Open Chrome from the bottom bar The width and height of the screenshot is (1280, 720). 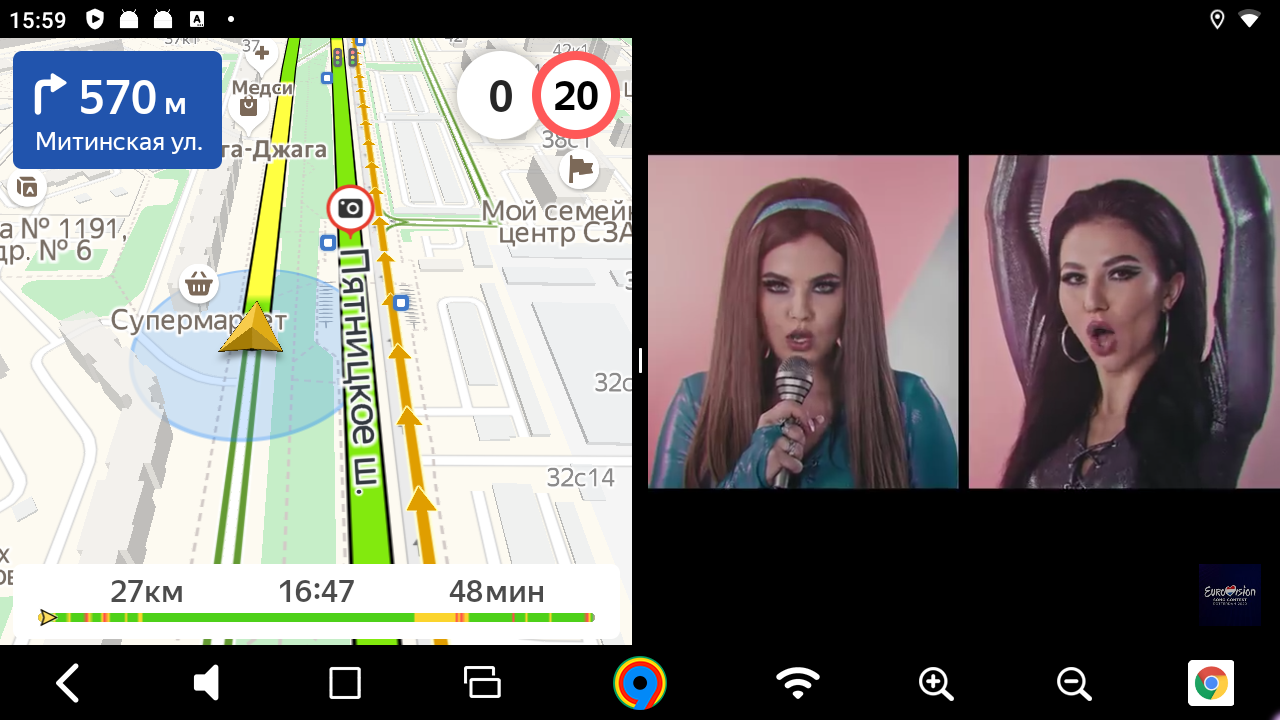[1210, 684]
